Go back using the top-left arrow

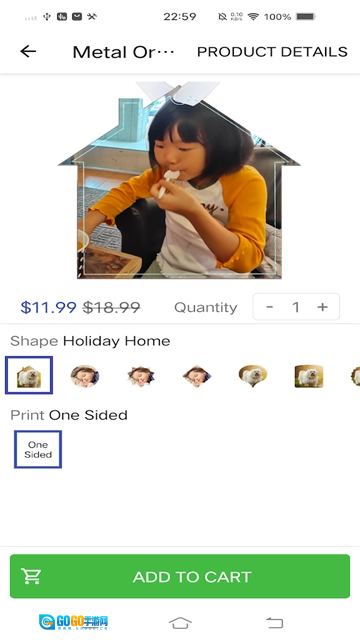[x=28, y=51]
